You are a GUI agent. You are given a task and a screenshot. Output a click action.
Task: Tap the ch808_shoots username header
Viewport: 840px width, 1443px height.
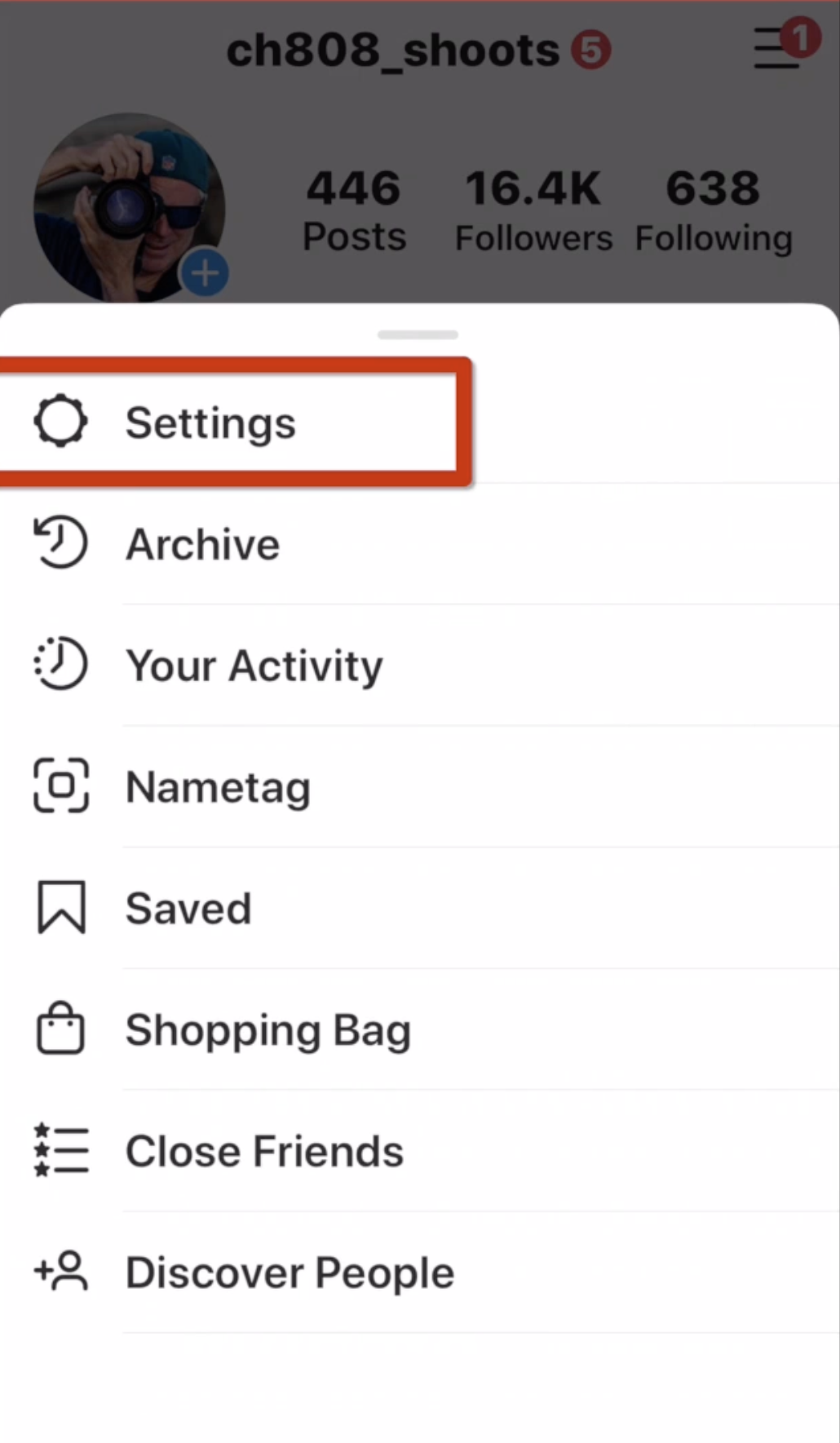click(392, 51)
